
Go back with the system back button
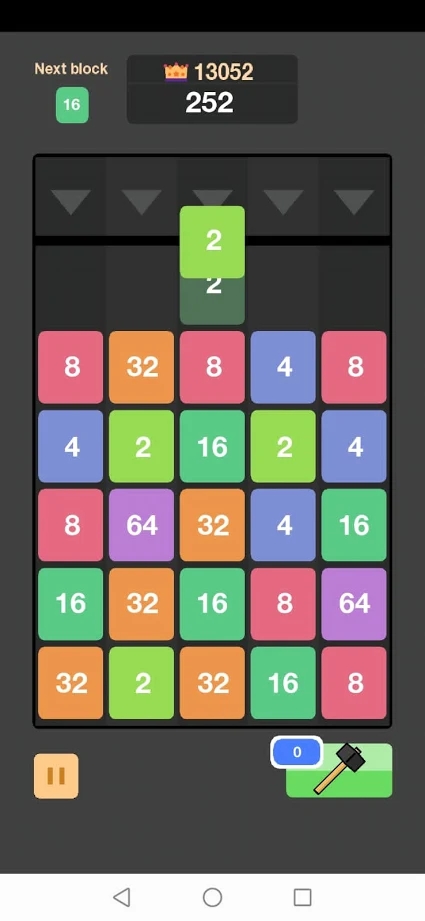(122, 897)
